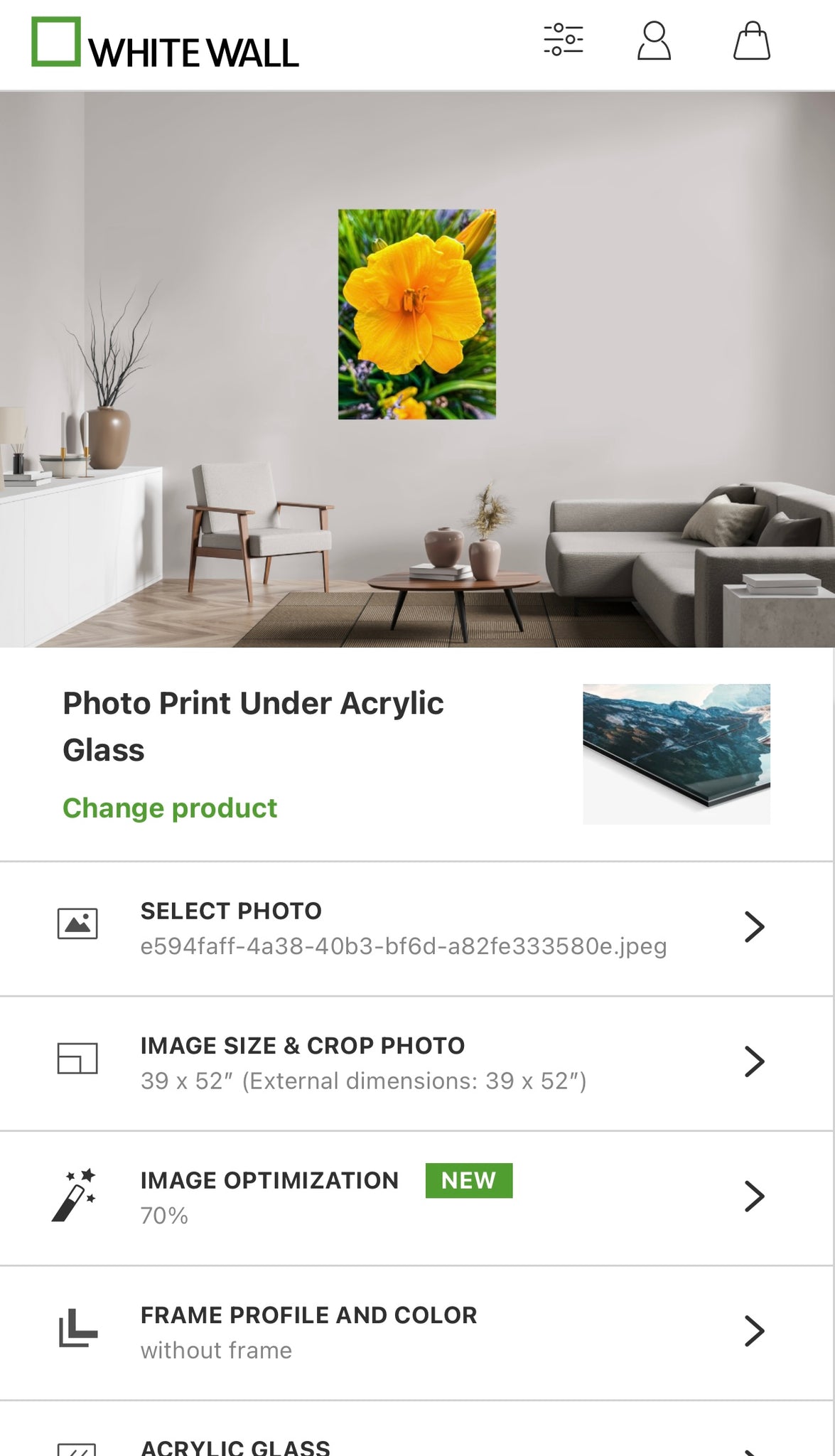Image resolution: width=835 pixels, height=1456 pixels.
Task: Open the user account icon
Action: (654, 41)
